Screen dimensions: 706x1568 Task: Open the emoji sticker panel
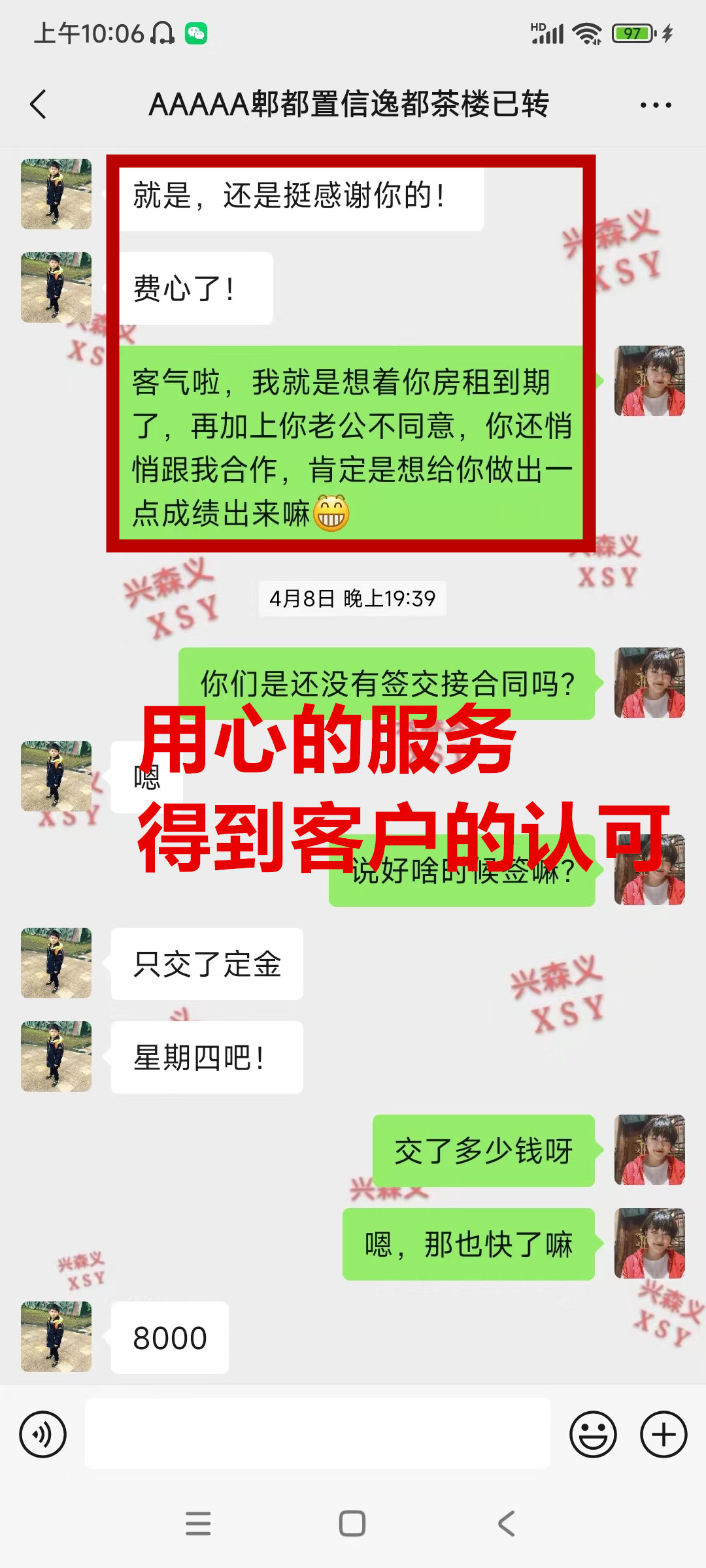click(593, 1435)
